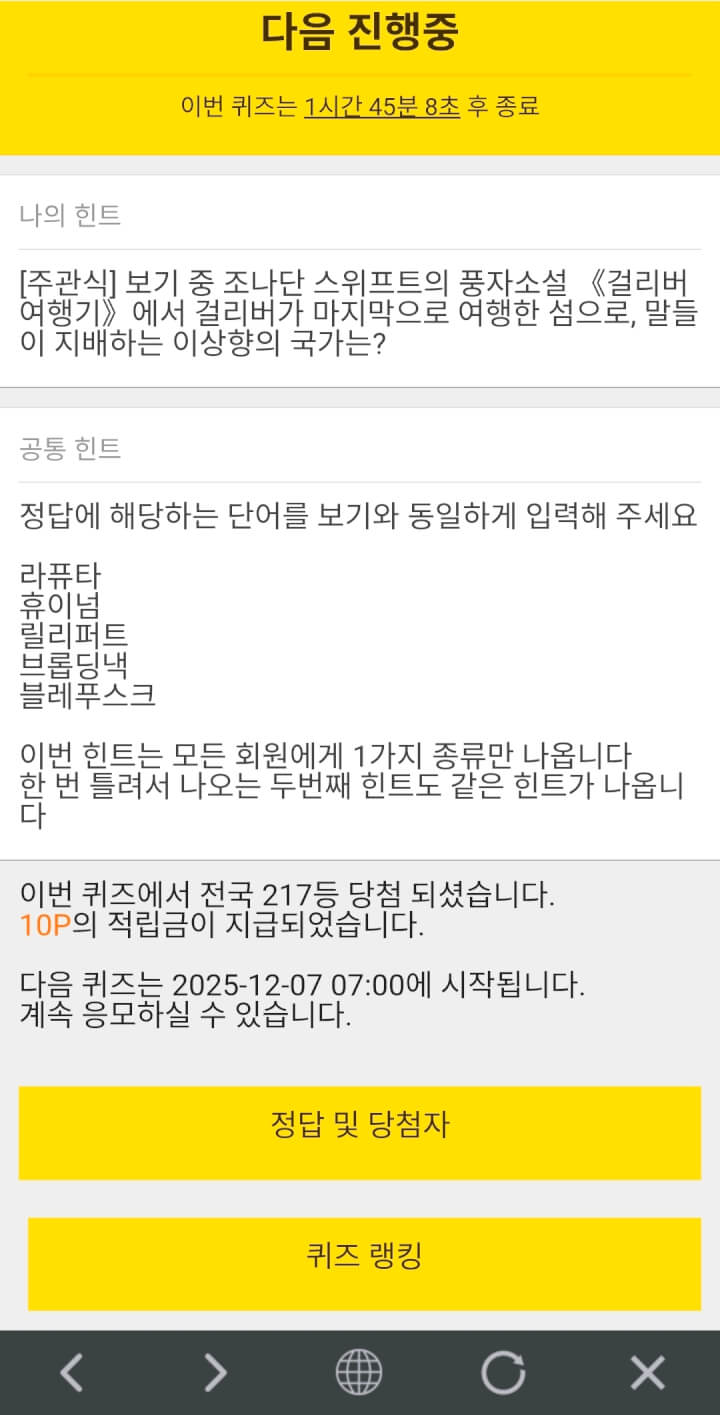
Task: Close the in-app browser
Action: point(647,1373)
